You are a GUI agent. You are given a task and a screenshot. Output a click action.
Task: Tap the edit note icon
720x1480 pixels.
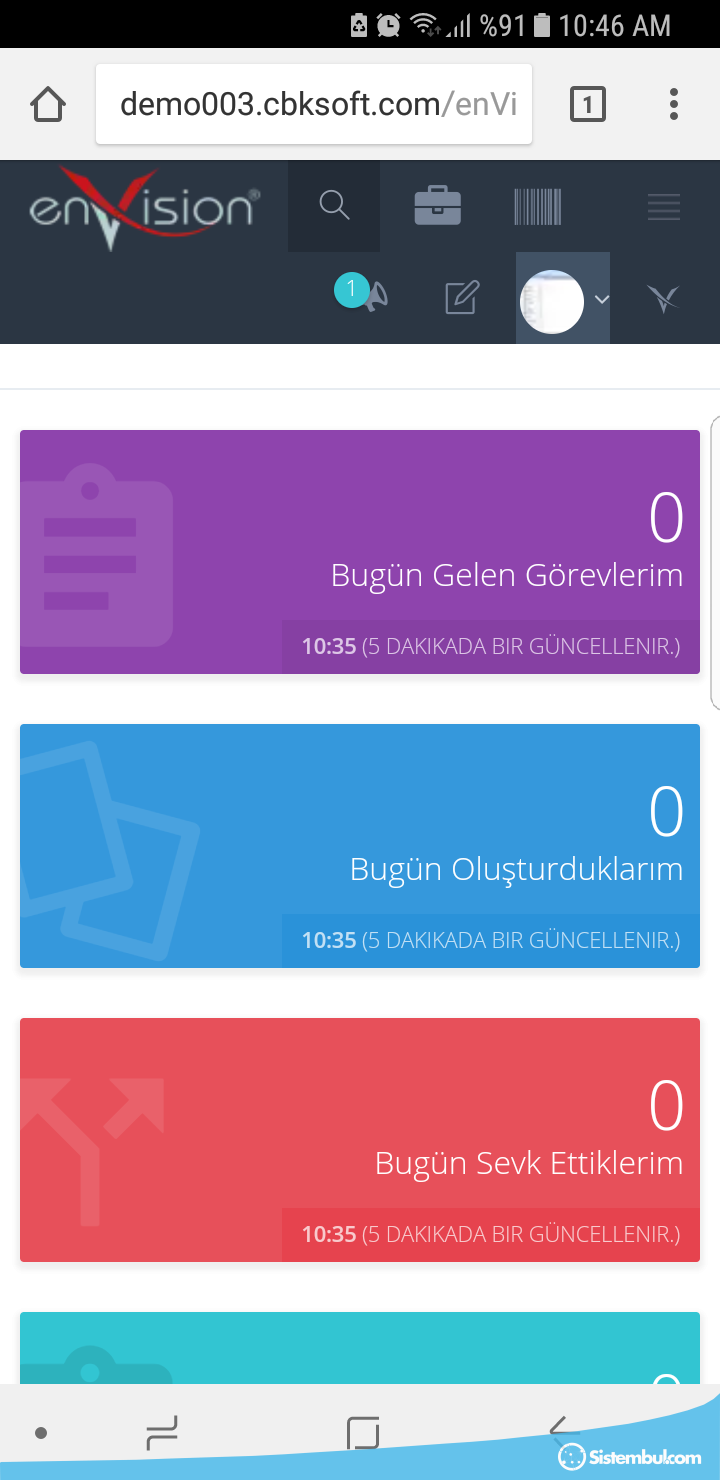click(462, 298)
